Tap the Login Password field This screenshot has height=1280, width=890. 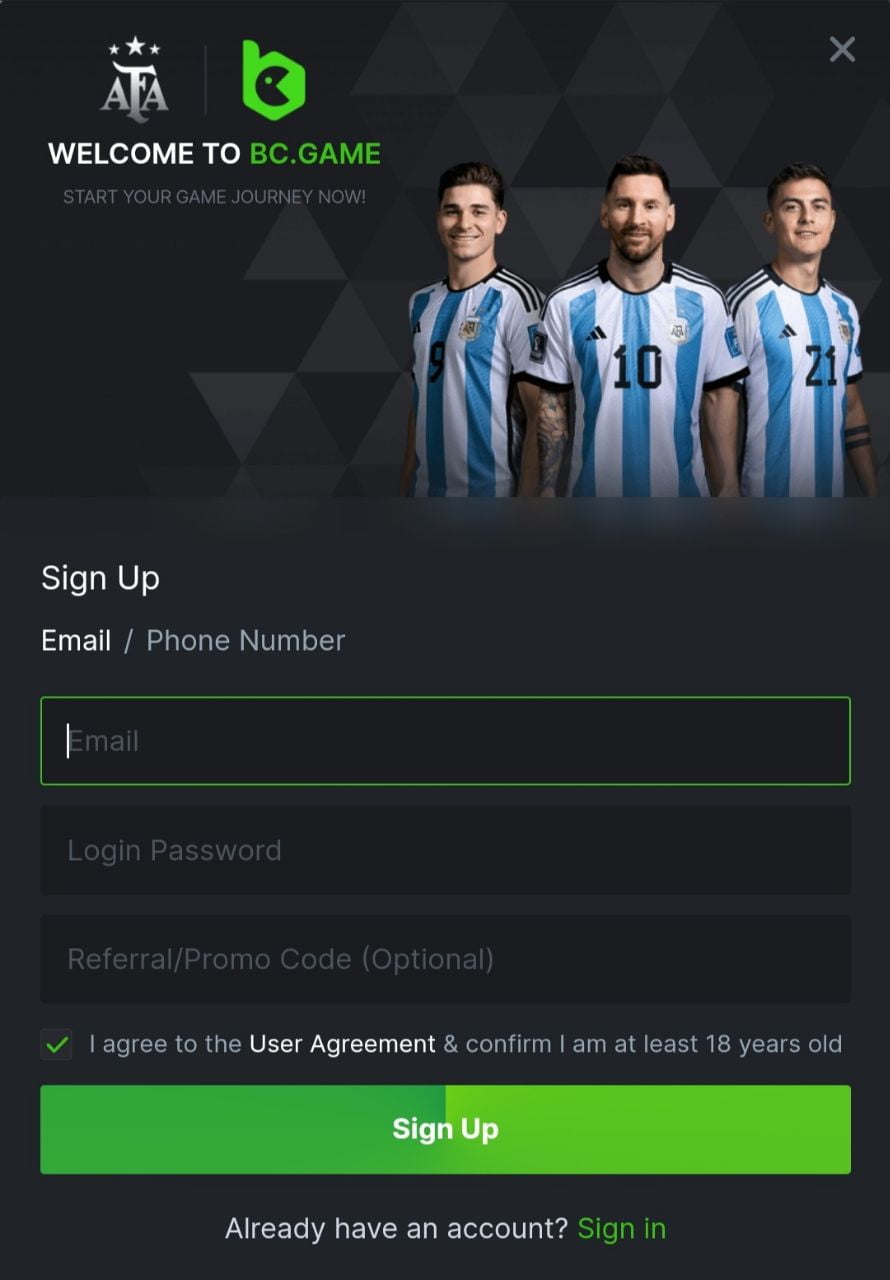click(445, 850)
